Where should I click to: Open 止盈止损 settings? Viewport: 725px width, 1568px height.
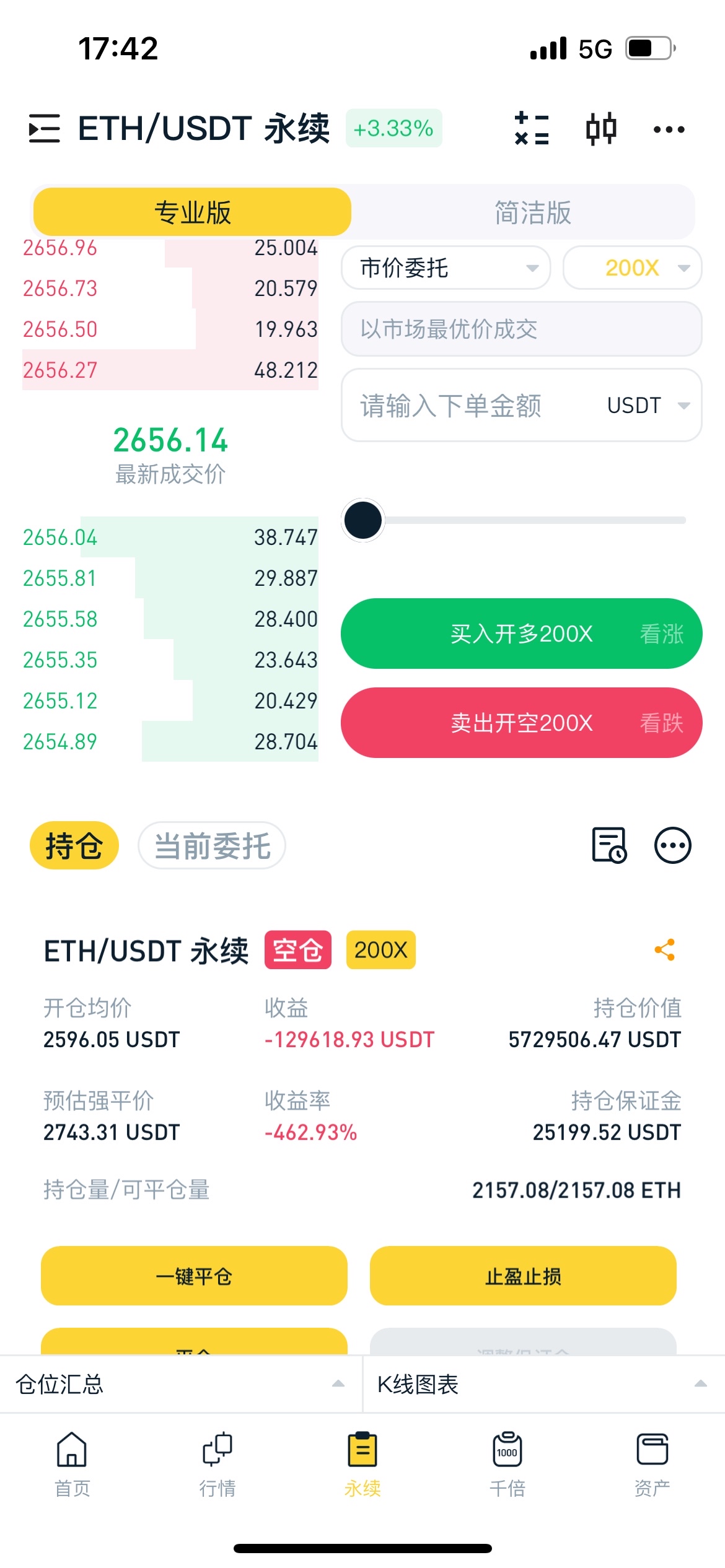click(x=523, y=1276)
